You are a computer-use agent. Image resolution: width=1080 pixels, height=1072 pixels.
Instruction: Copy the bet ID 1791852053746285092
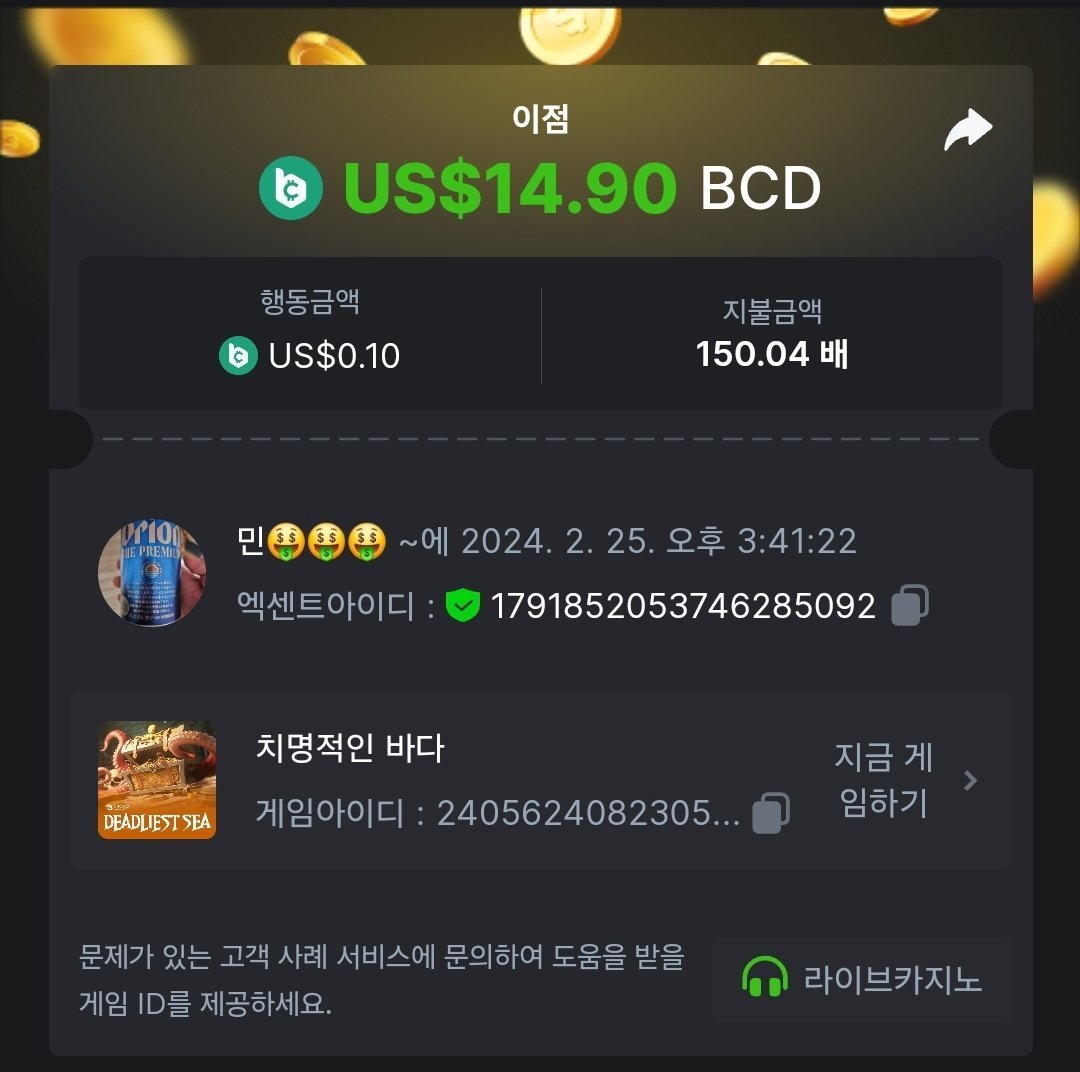point(909,605)
